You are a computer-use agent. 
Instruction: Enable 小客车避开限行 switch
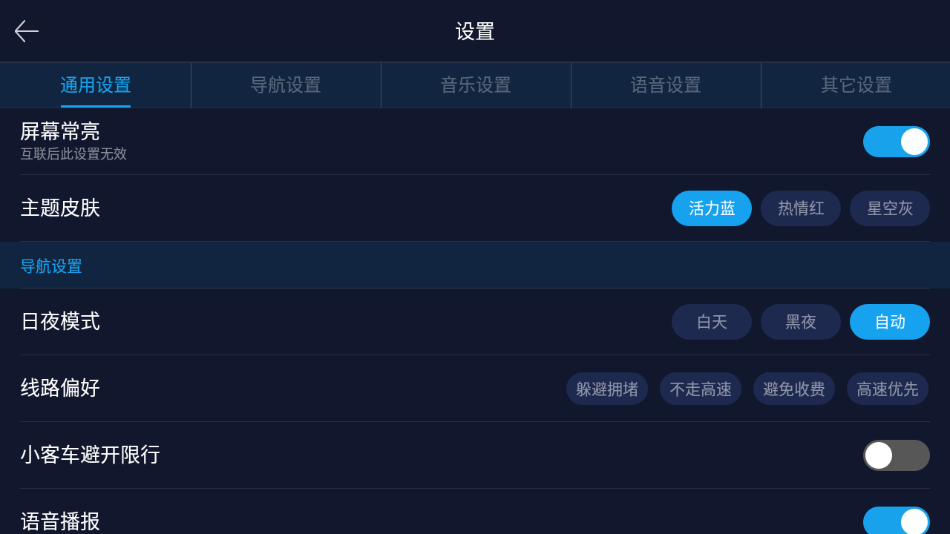(896, 455)
